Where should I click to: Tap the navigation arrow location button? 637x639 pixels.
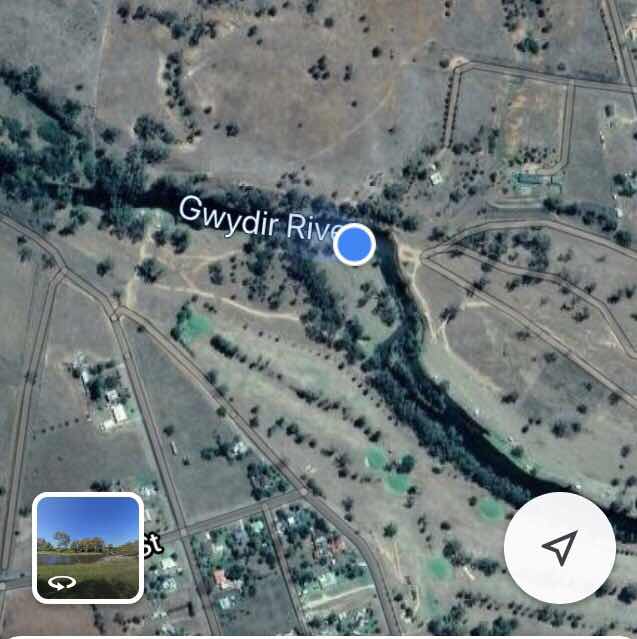pos(559,547)
